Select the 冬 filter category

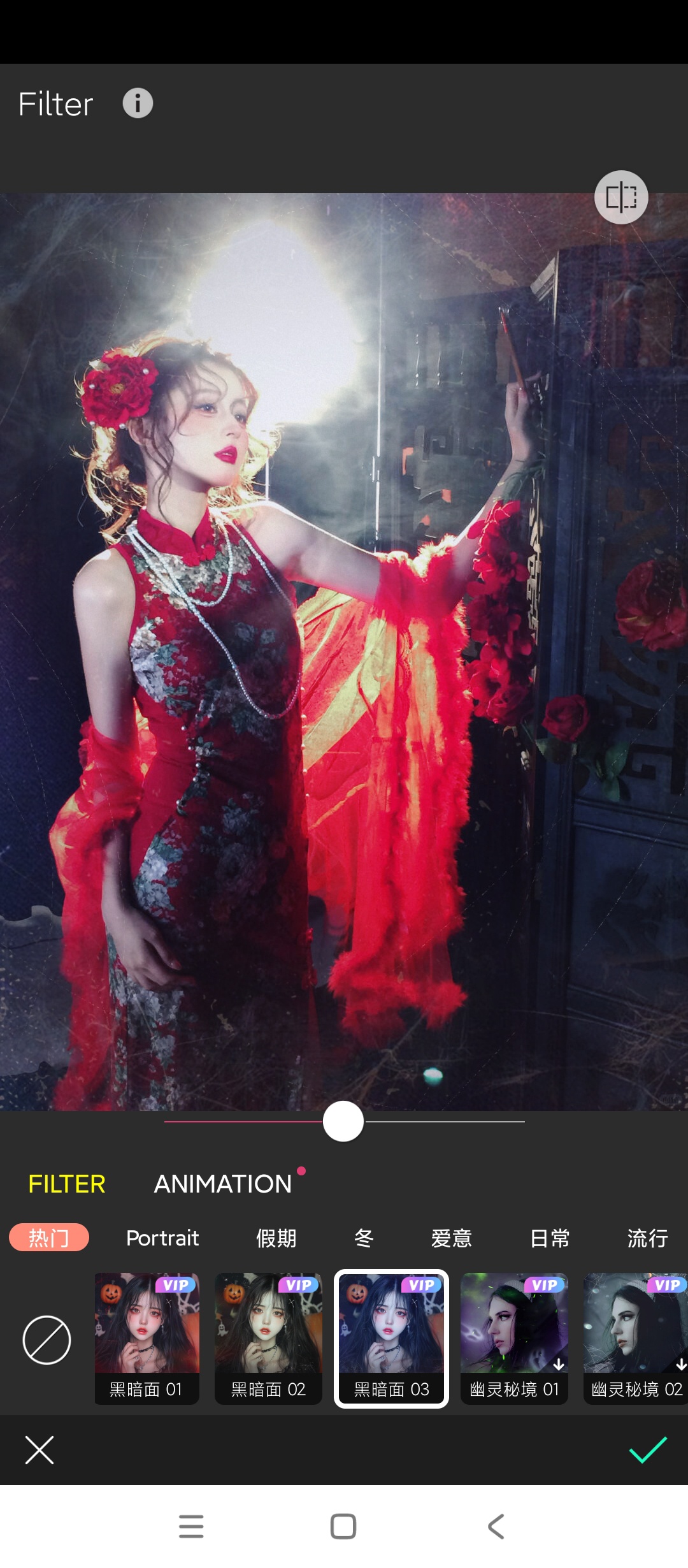363,1238
